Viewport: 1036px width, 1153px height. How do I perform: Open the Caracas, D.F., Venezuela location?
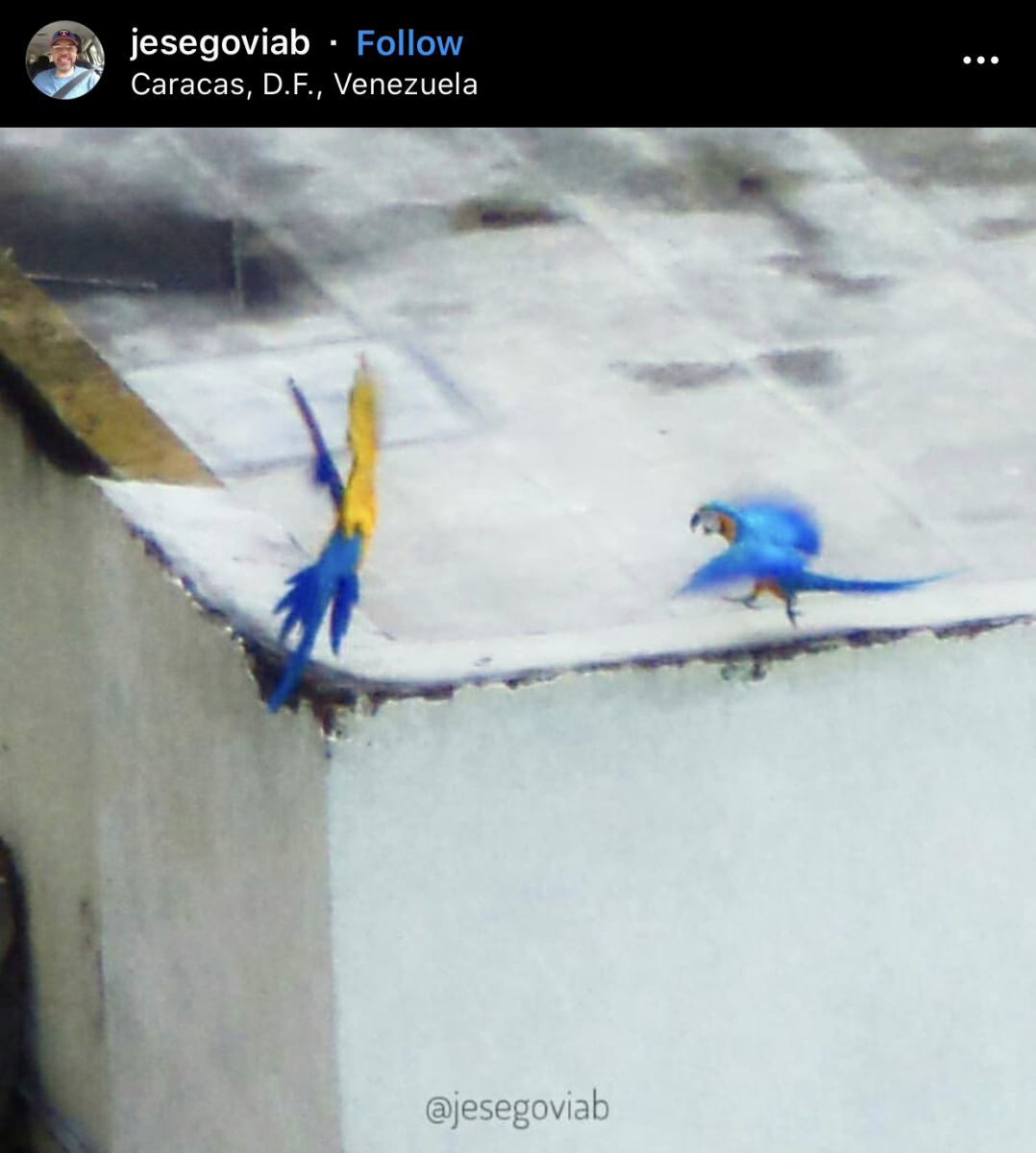pyautogui.click(x=304, y=85)
